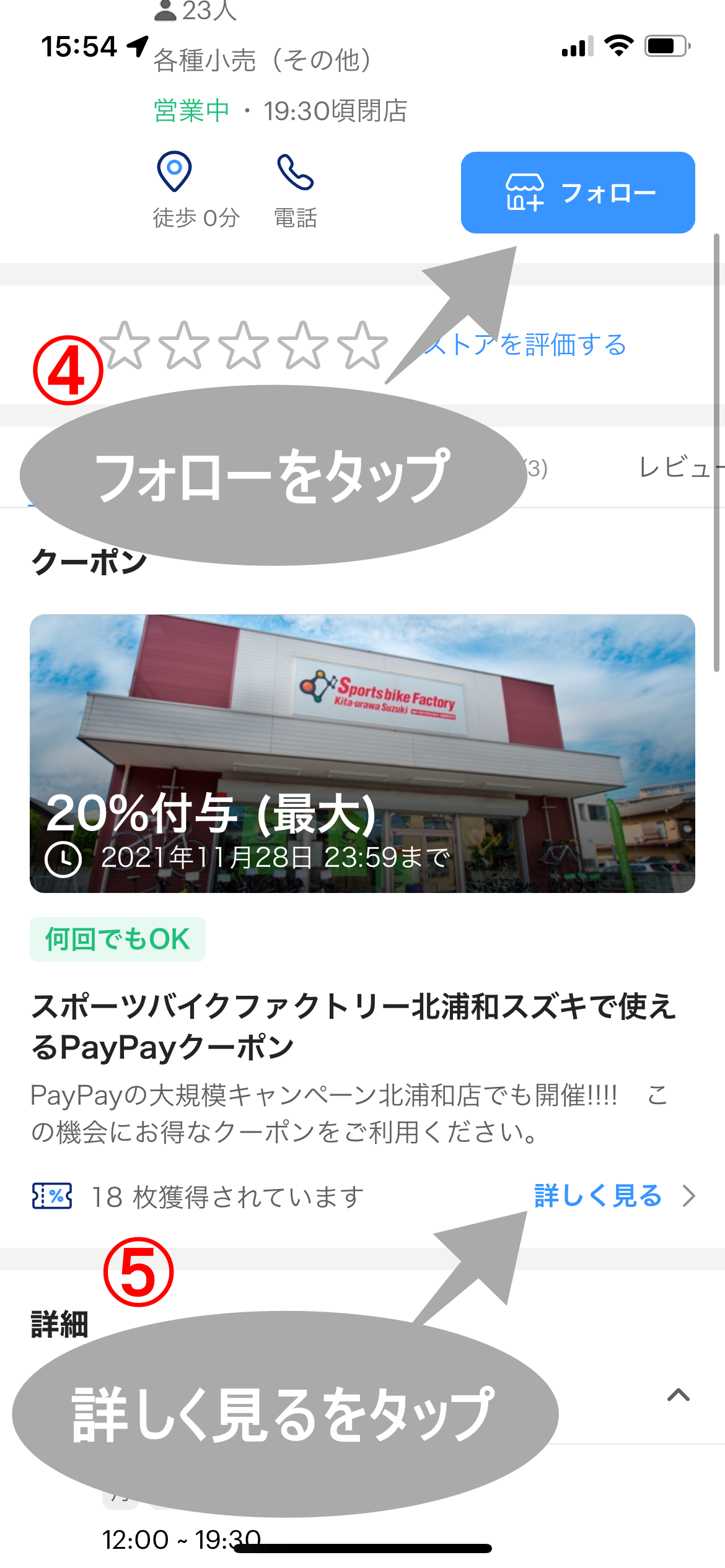The image size is (725, 1568).
Task: Call the store via 電話 icon
Action: click(x=296, y=172)
